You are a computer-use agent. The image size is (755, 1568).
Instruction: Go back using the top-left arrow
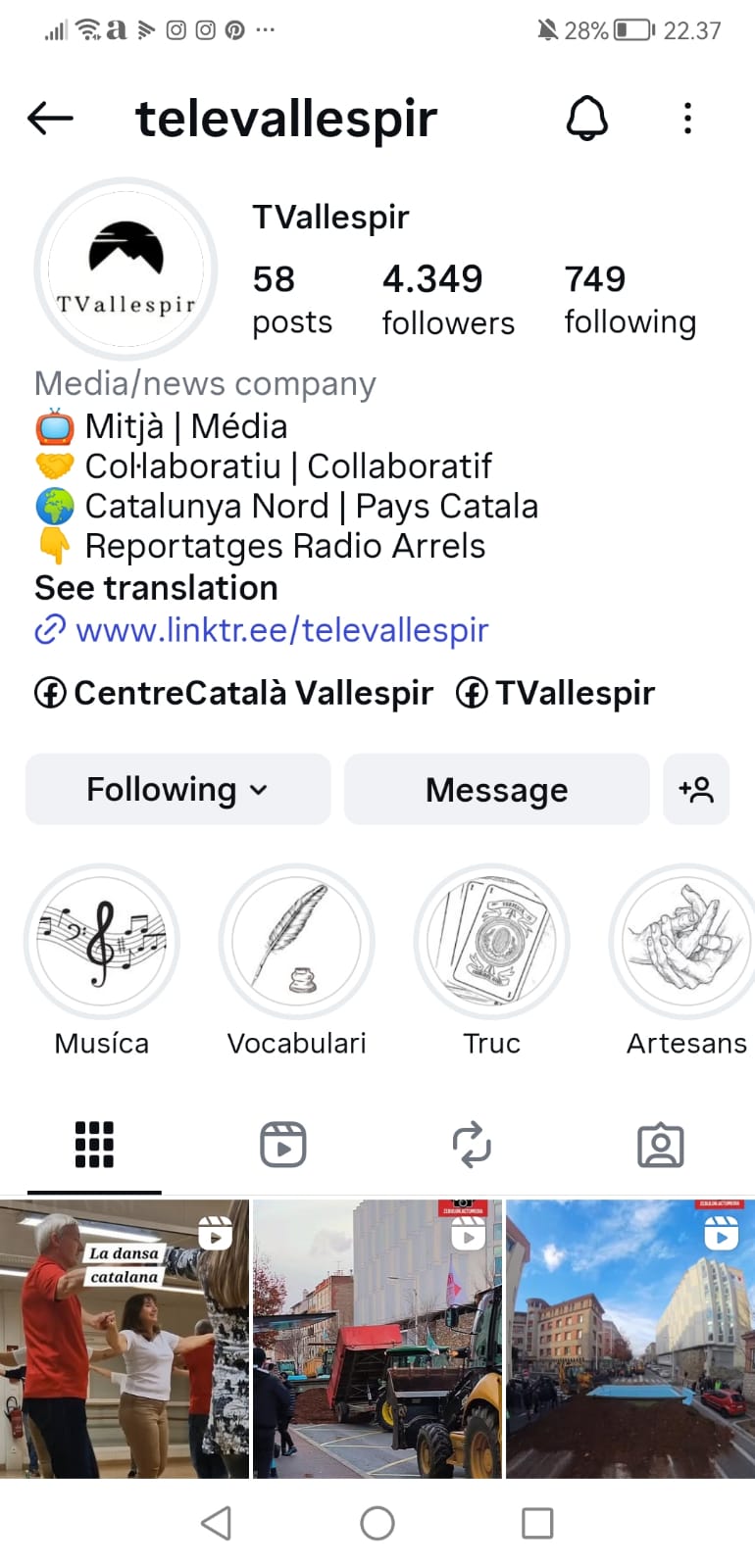50,119
